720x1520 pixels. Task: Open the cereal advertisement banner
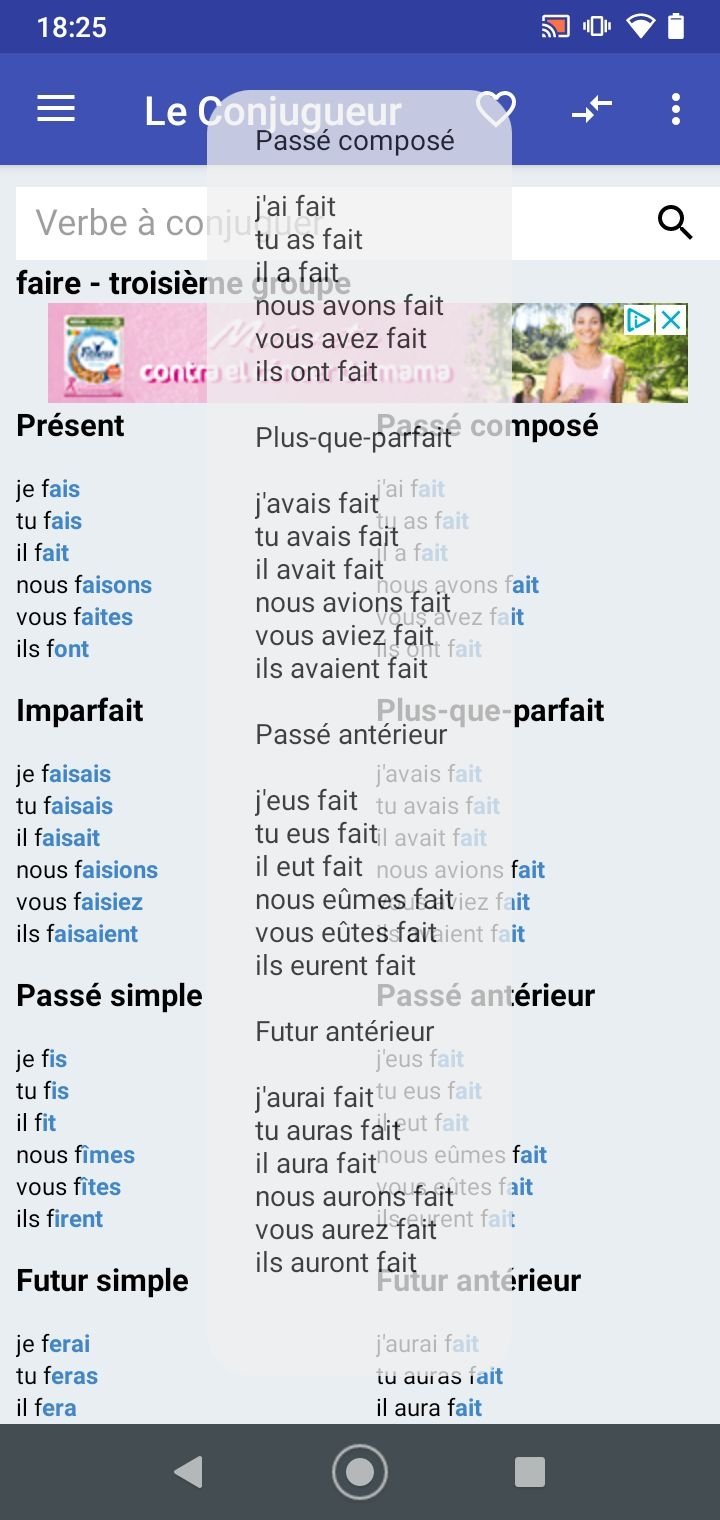tap(368, 353)
